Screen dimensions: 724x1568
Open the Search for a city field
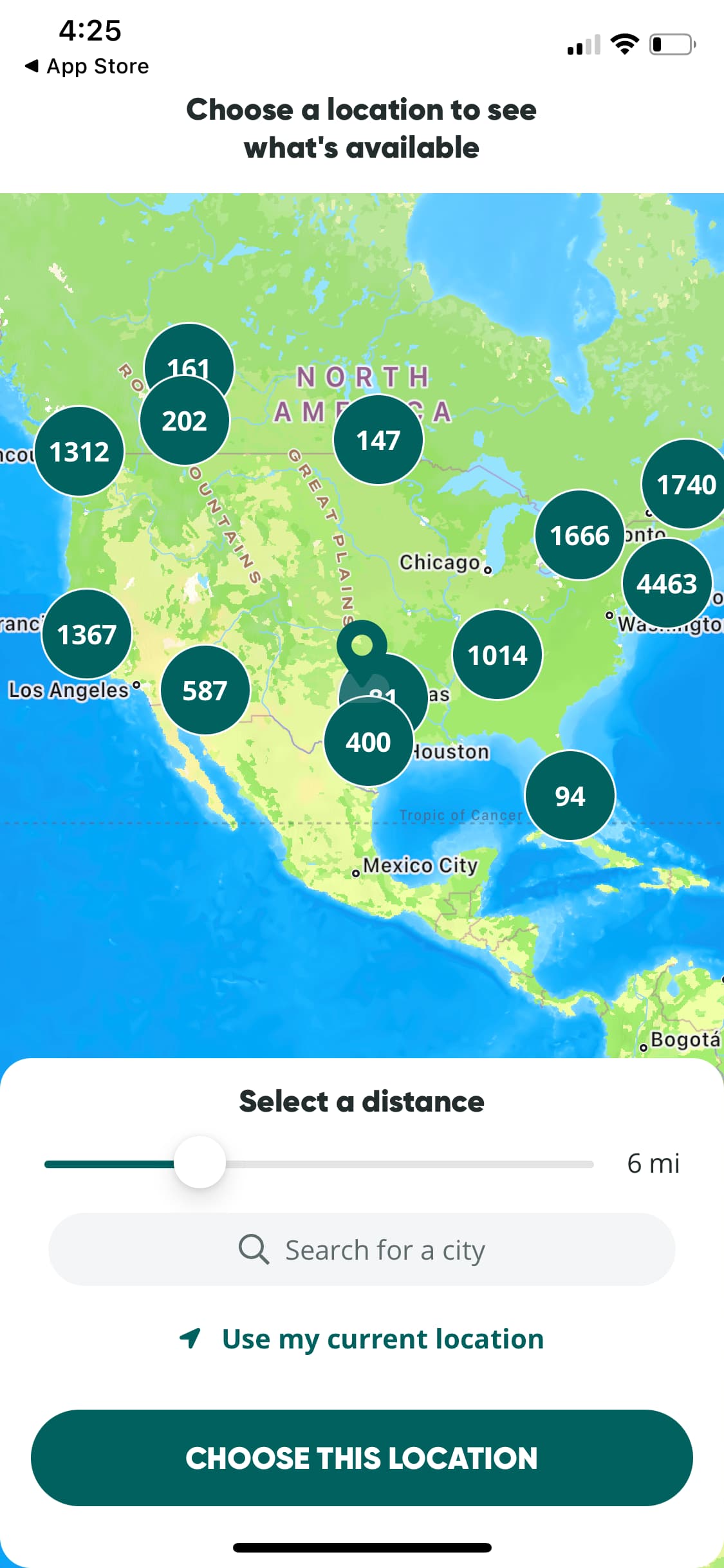point(362,1249)
